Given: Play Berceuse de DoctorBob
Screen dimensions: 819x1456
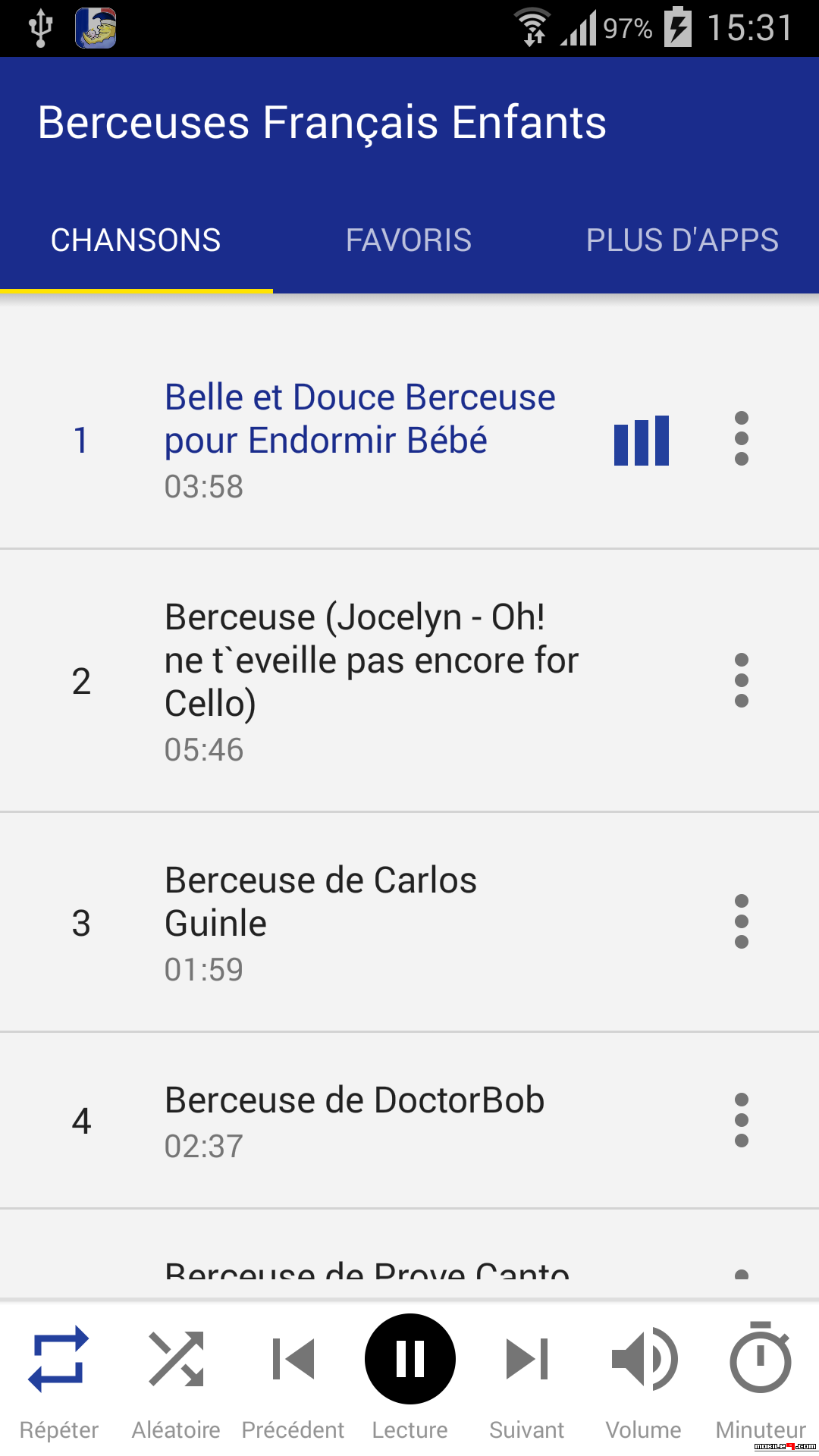Looking at the screenshot, I should (354, 1120).
